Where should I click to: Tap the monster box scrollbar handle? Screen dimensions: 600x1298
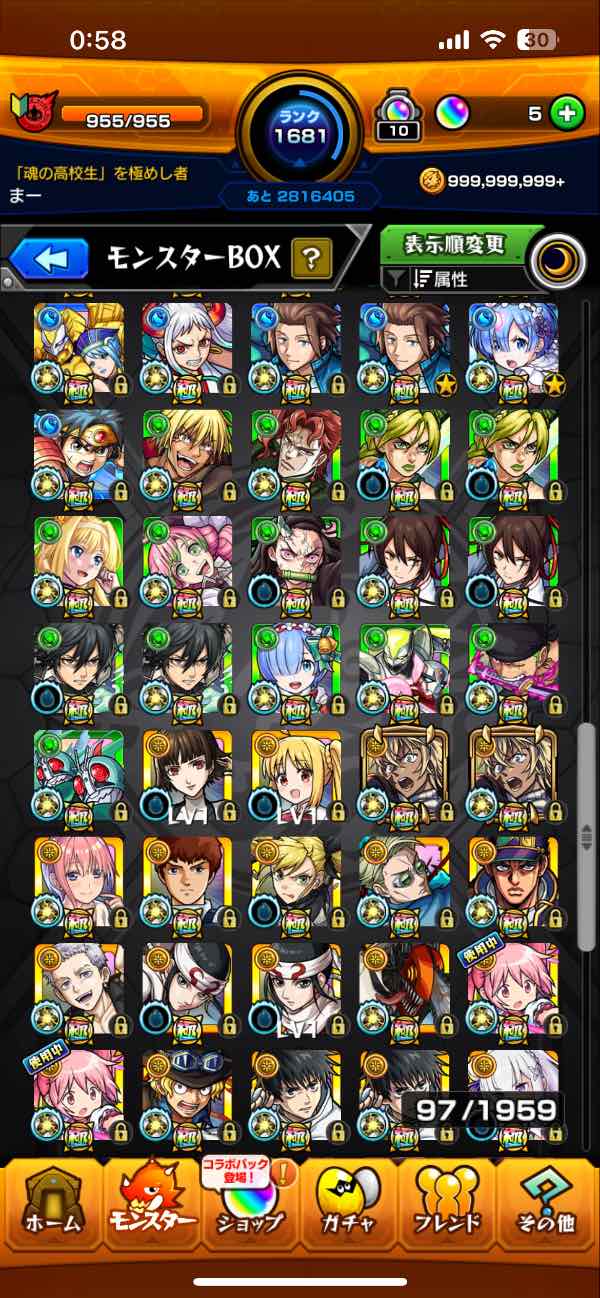click(587, 836)
